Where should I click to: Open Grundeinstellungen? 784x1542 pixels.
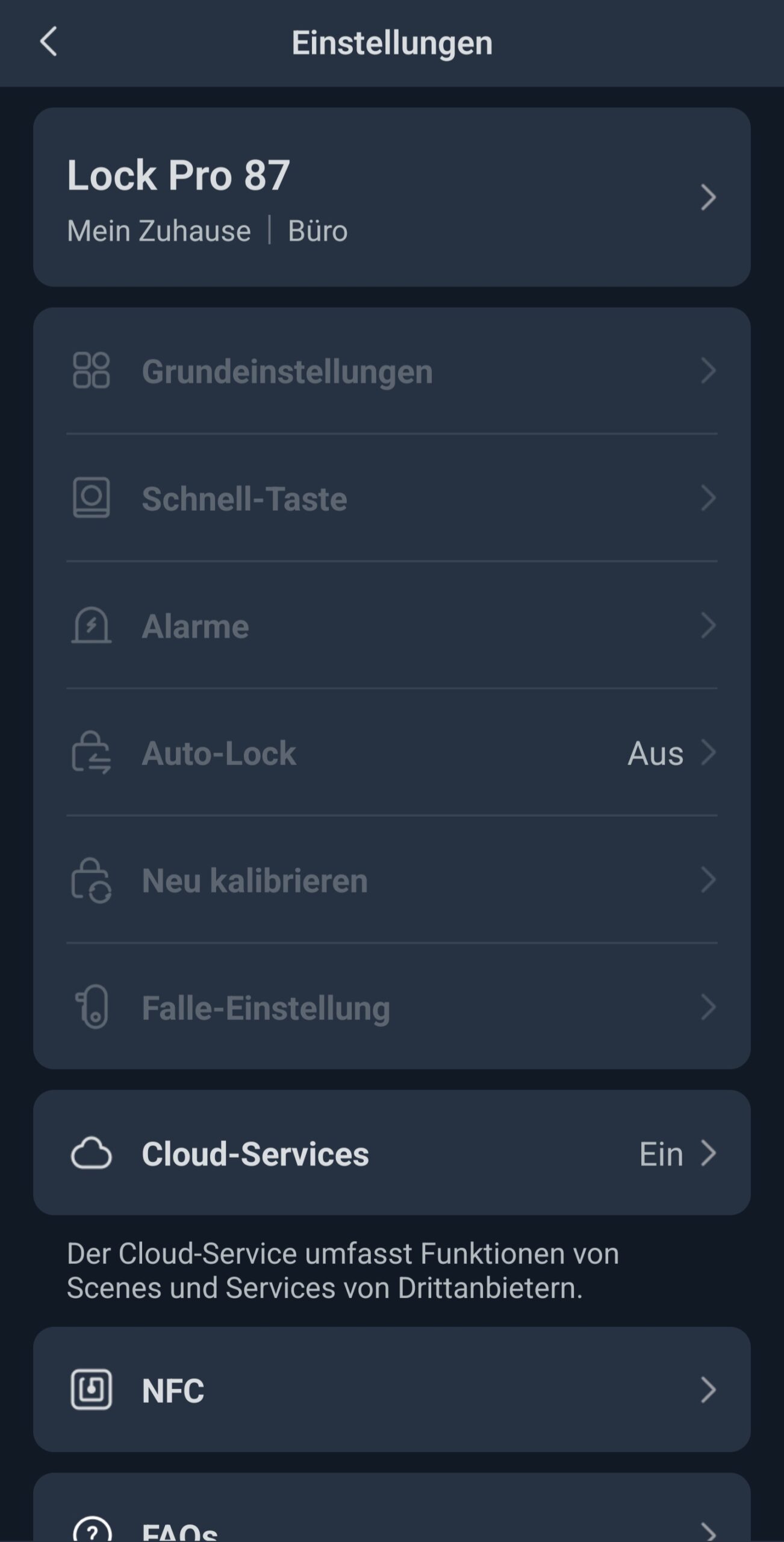coord(391,371)
